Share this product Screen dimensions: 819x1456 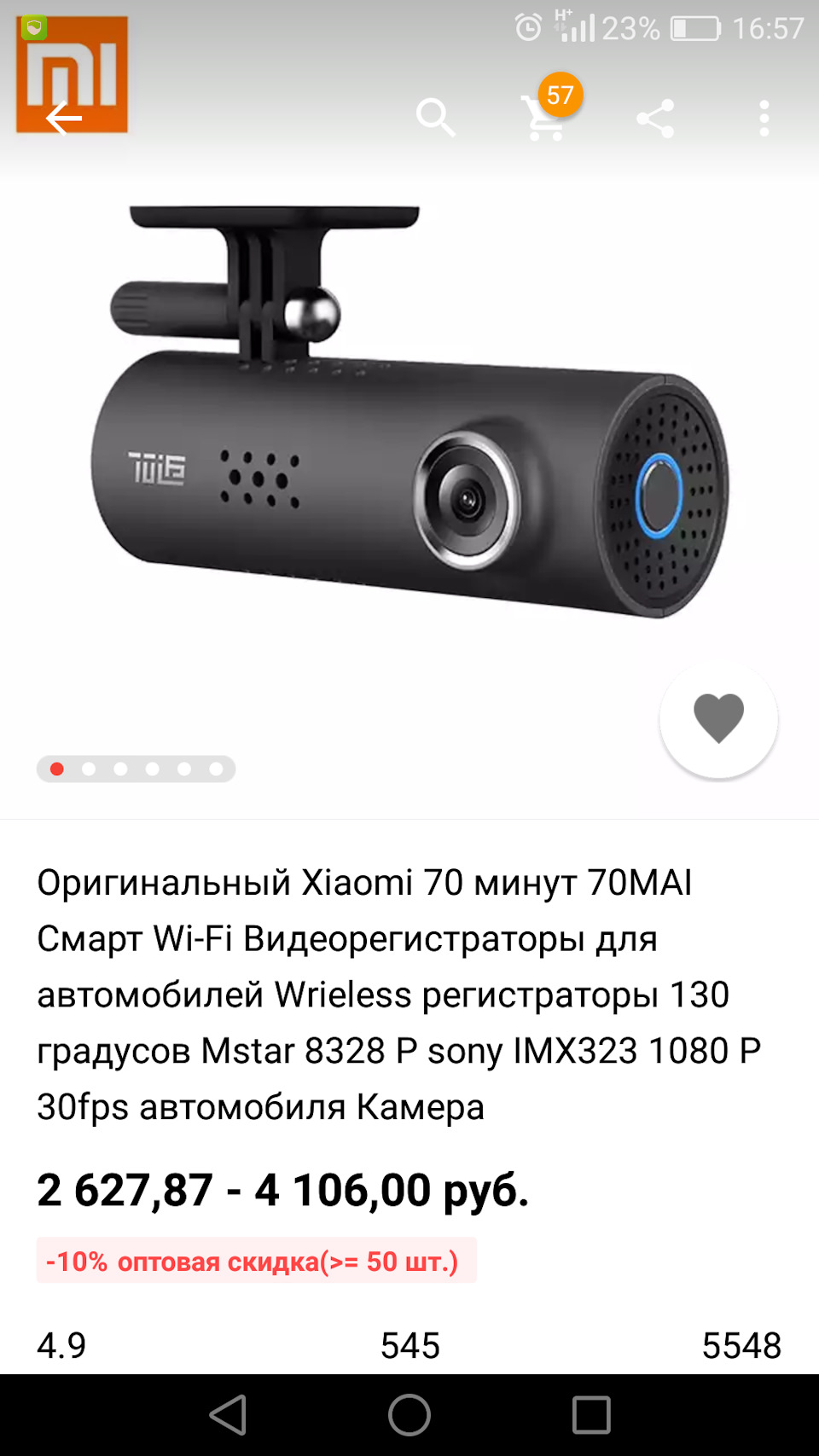(x=655, y=118)
